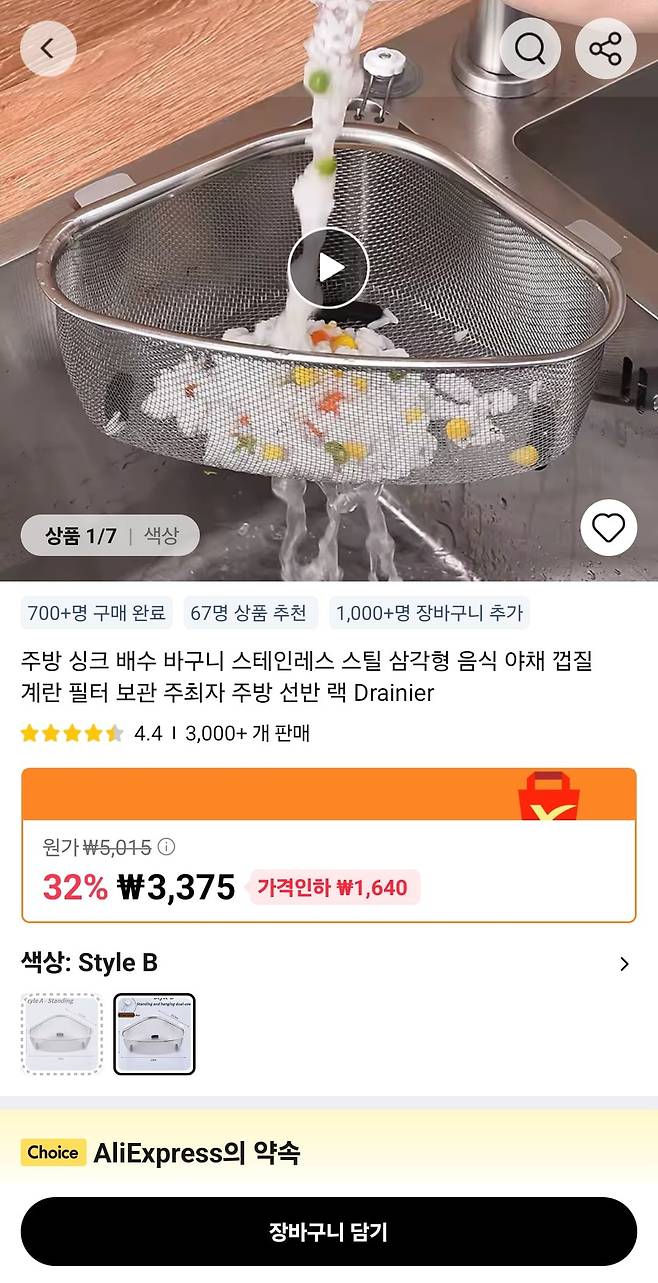The height and width of the screenshot is (1283, 658).
Task: Share this product
Action: pyautogui.click(x=605, y=48)
